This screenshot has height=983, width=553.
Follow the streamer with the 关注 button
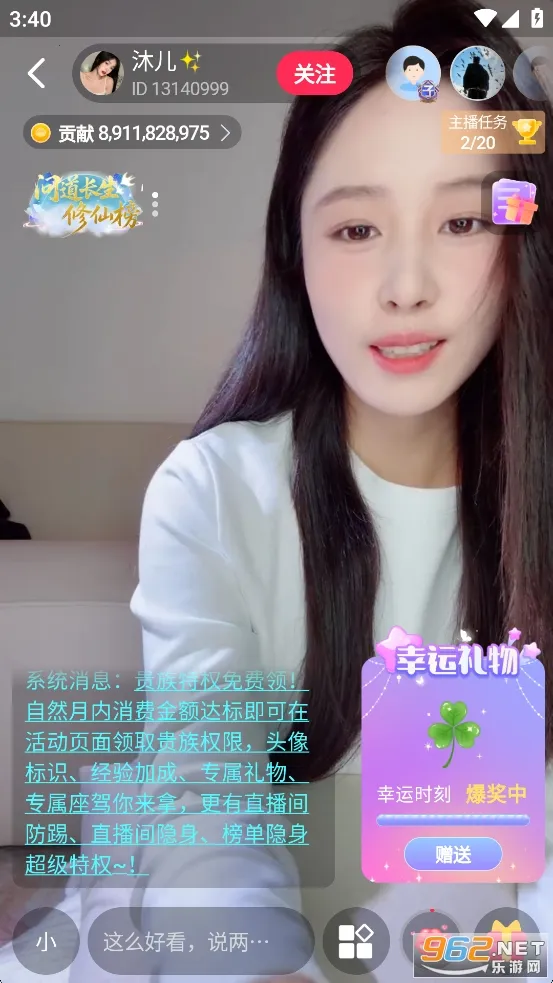point(314,73)
